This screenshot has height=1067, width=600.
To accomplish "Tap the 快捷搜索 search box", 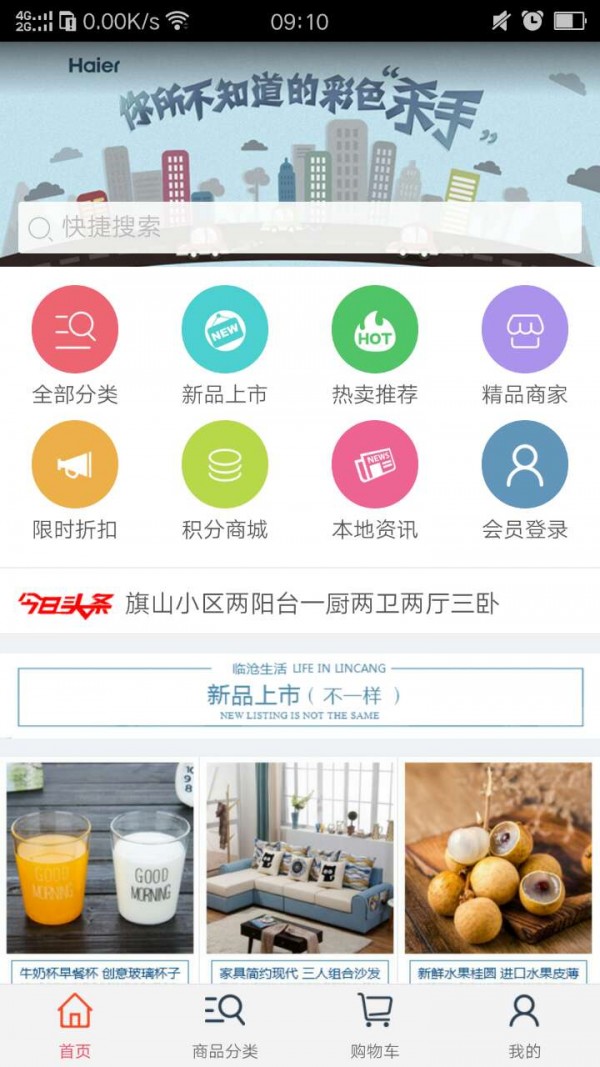I will click(x=300, y=228).
